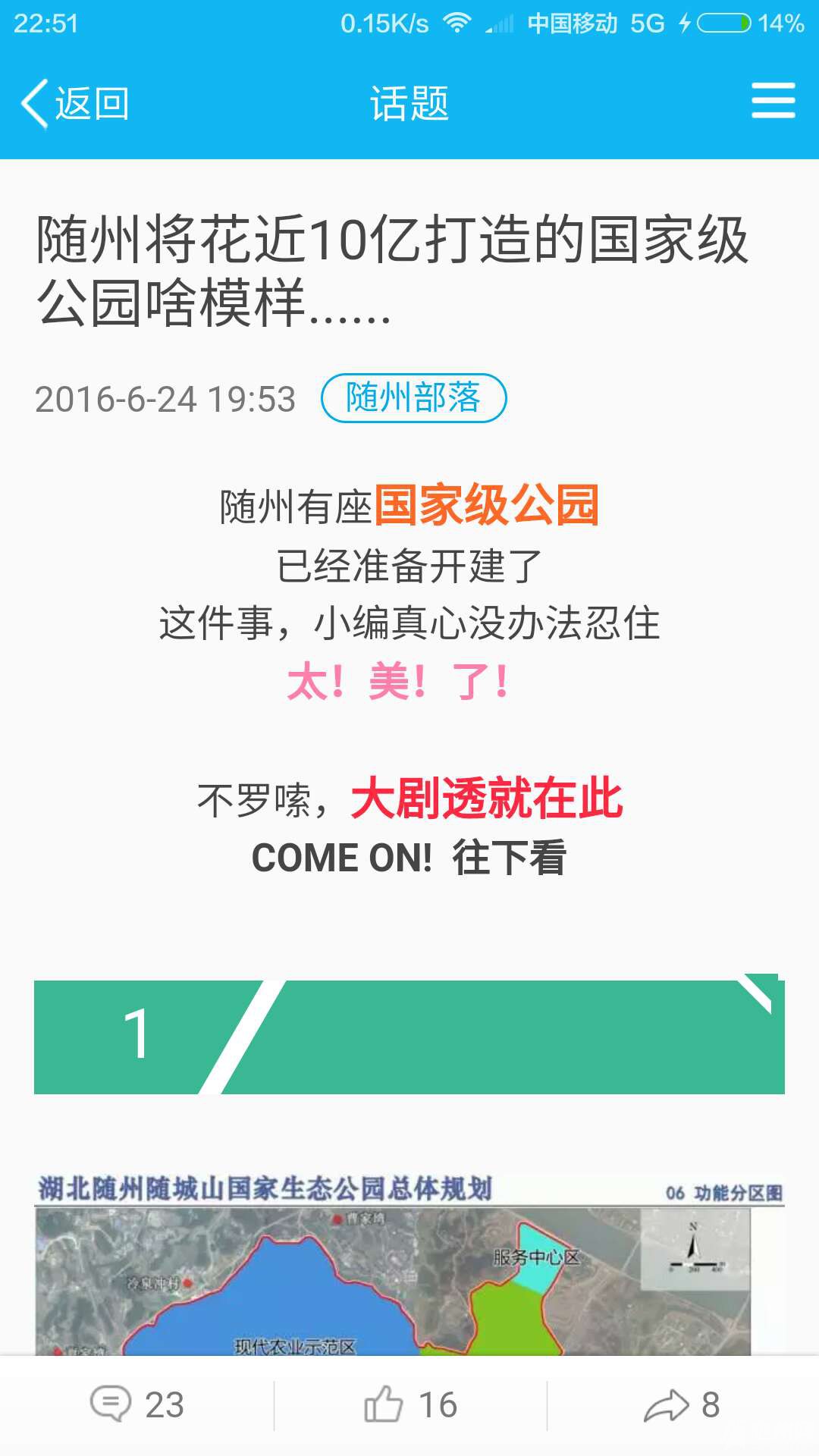Share this topic article
The width and height of the screenshot is (819, 1456).
pos(681,1404)
